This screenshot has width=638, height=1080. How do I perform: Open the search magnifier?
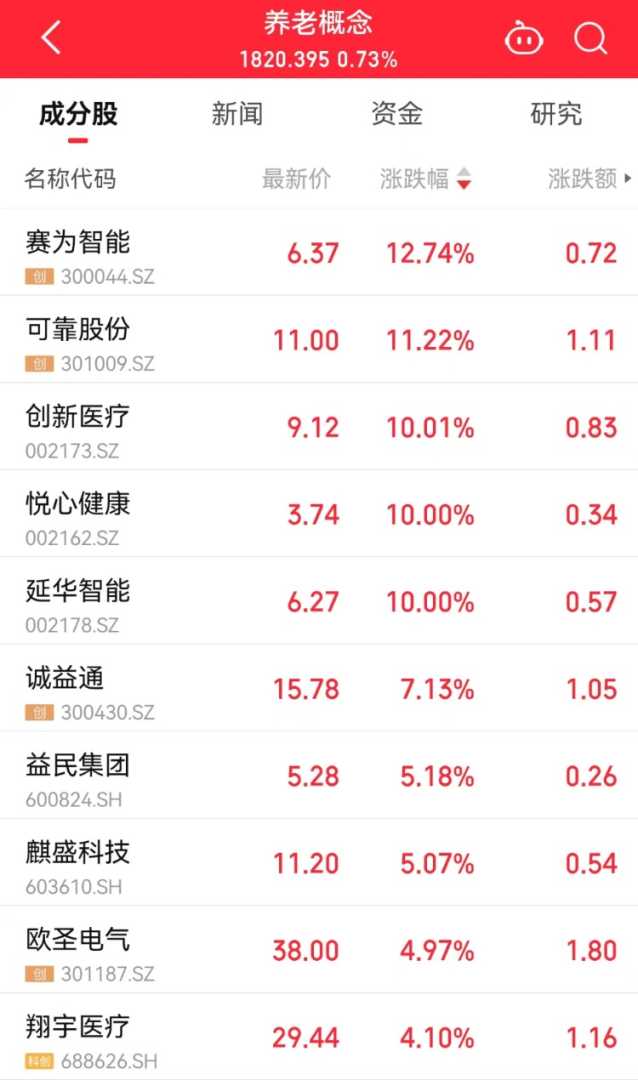click(590, 39)
